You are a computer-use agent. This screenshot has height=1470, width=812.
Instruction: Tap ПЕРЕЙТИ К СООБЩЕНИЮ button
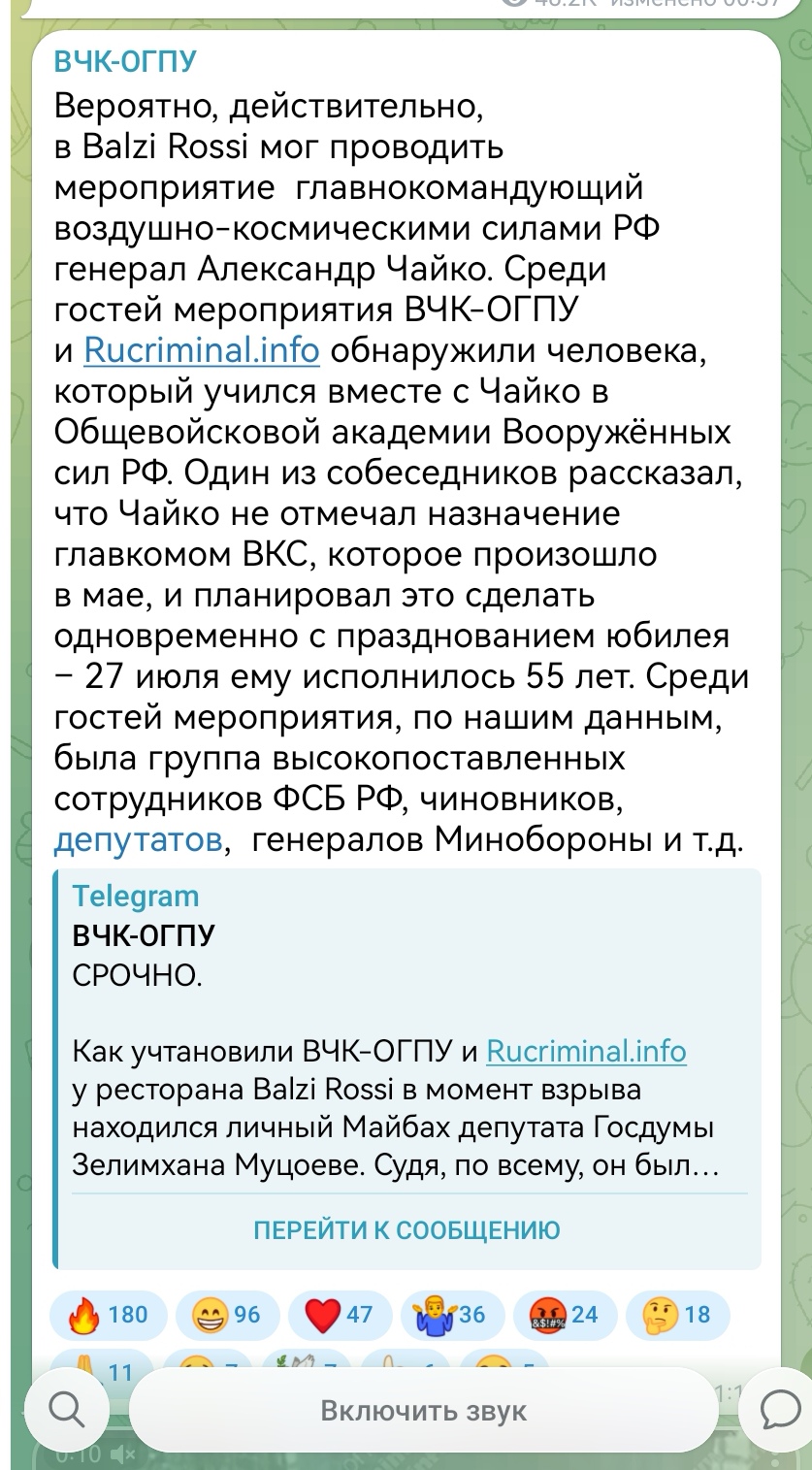406,1230
